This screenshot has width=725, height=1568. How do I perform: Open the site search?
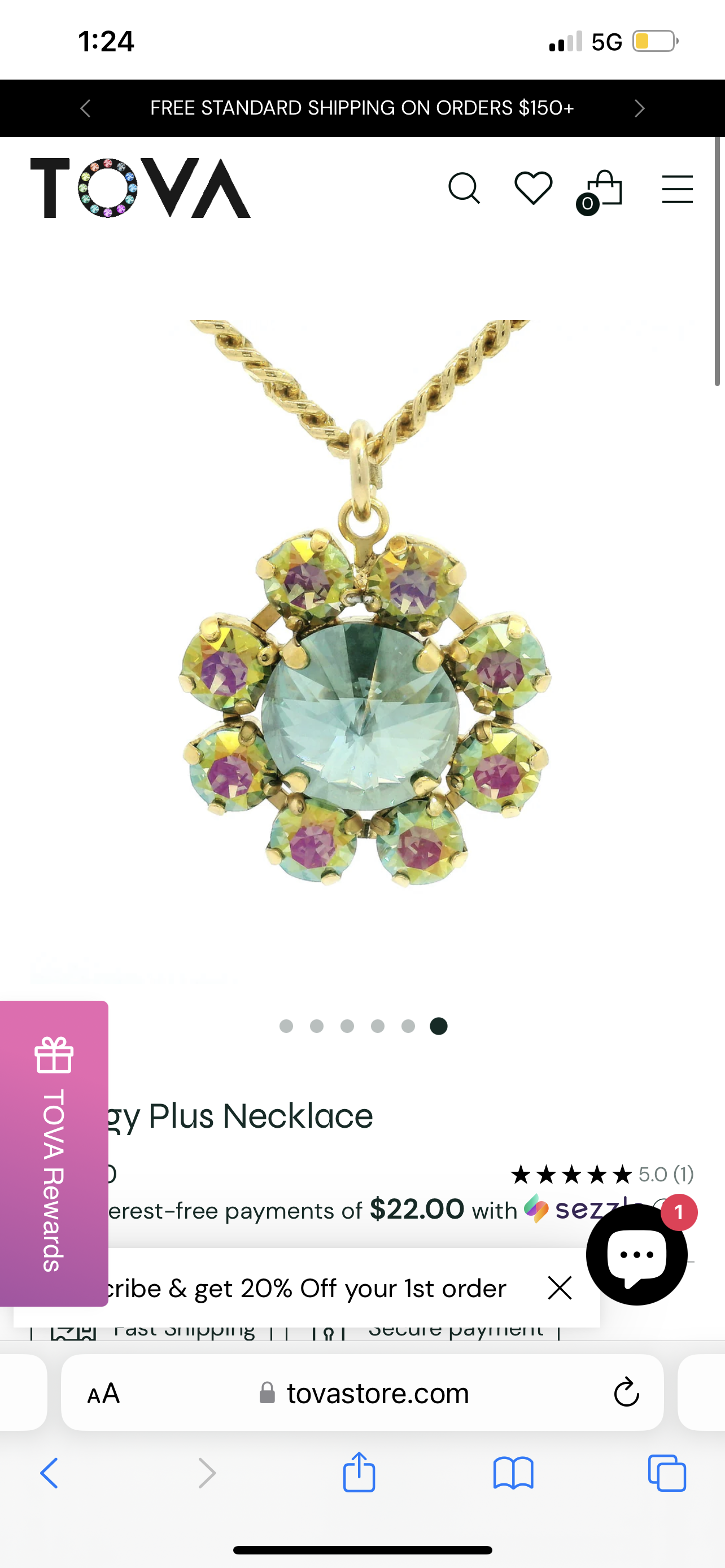pyautogui.click(x=465, y=188)
